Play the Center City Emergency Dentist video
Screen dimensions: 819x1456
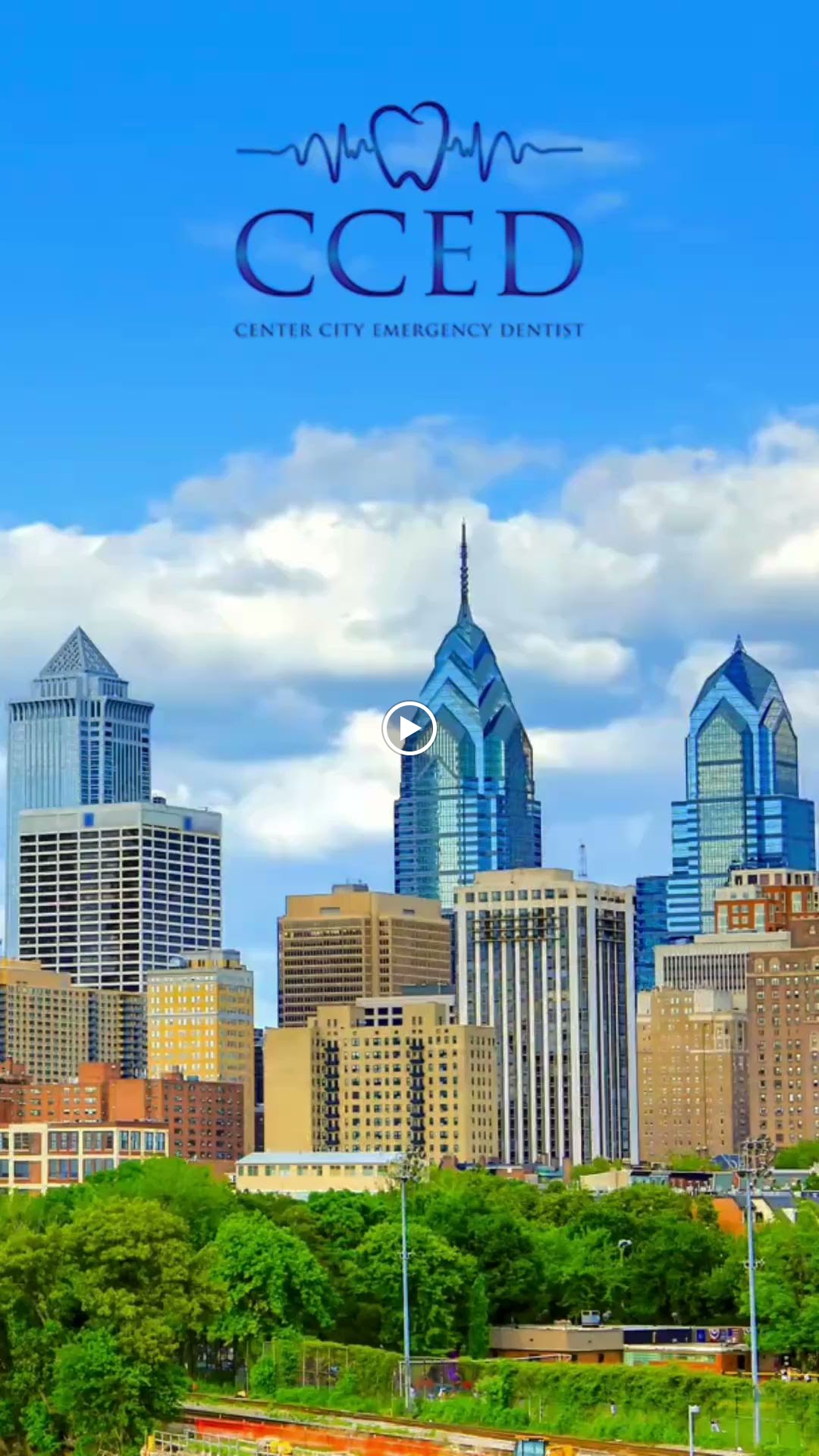click(x=409, y=729)
